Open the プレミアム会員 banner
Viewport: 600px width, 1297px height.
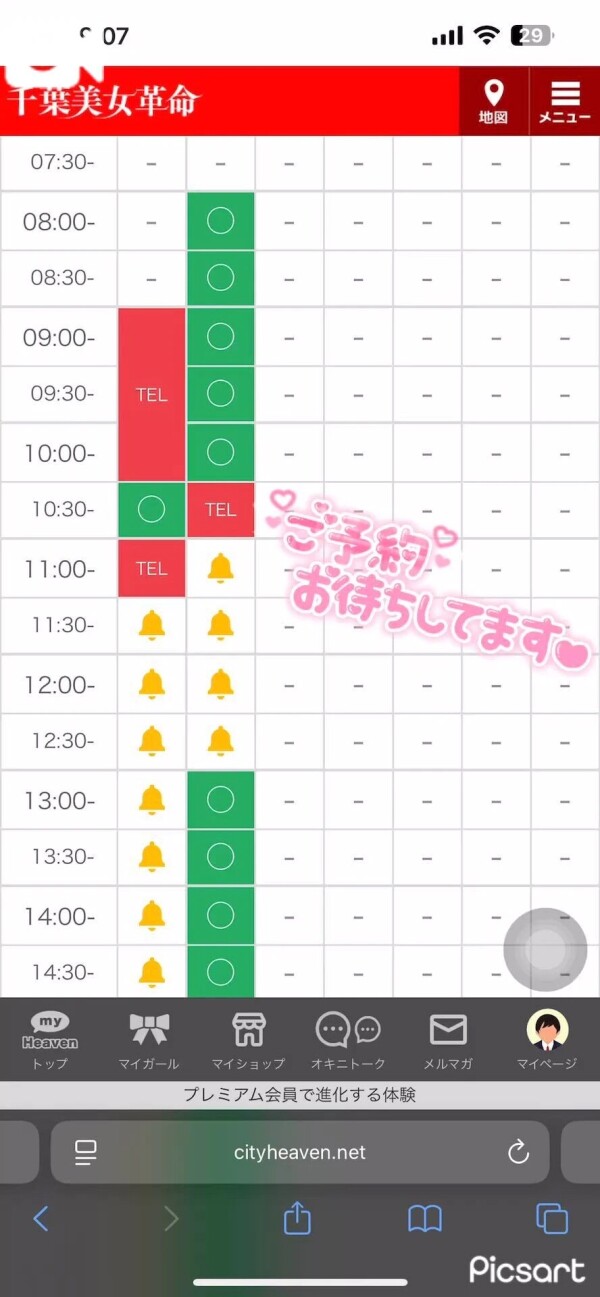(x=300, y=1095)
